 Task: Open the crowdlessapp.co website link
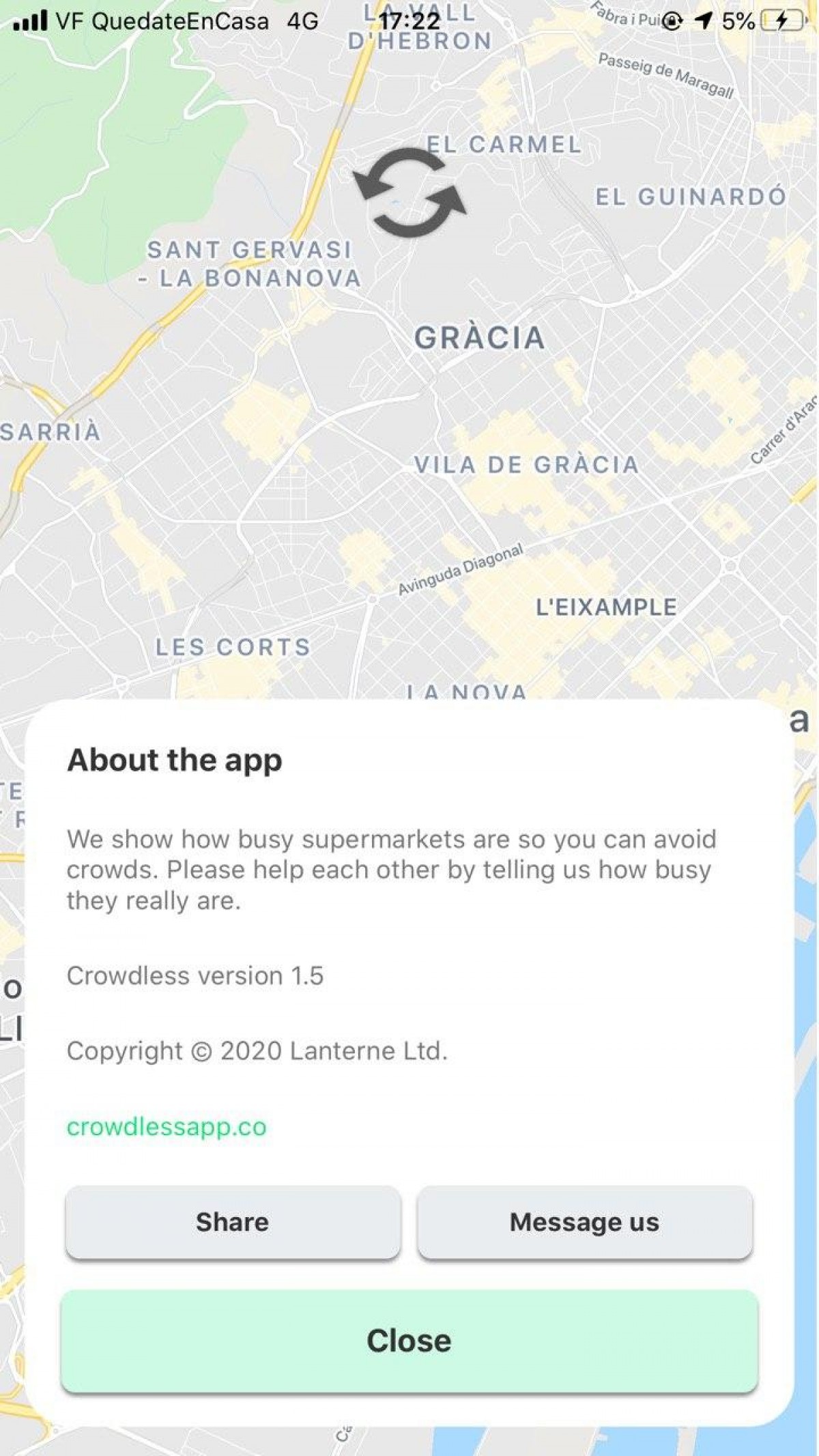[x=166, y=1126]
